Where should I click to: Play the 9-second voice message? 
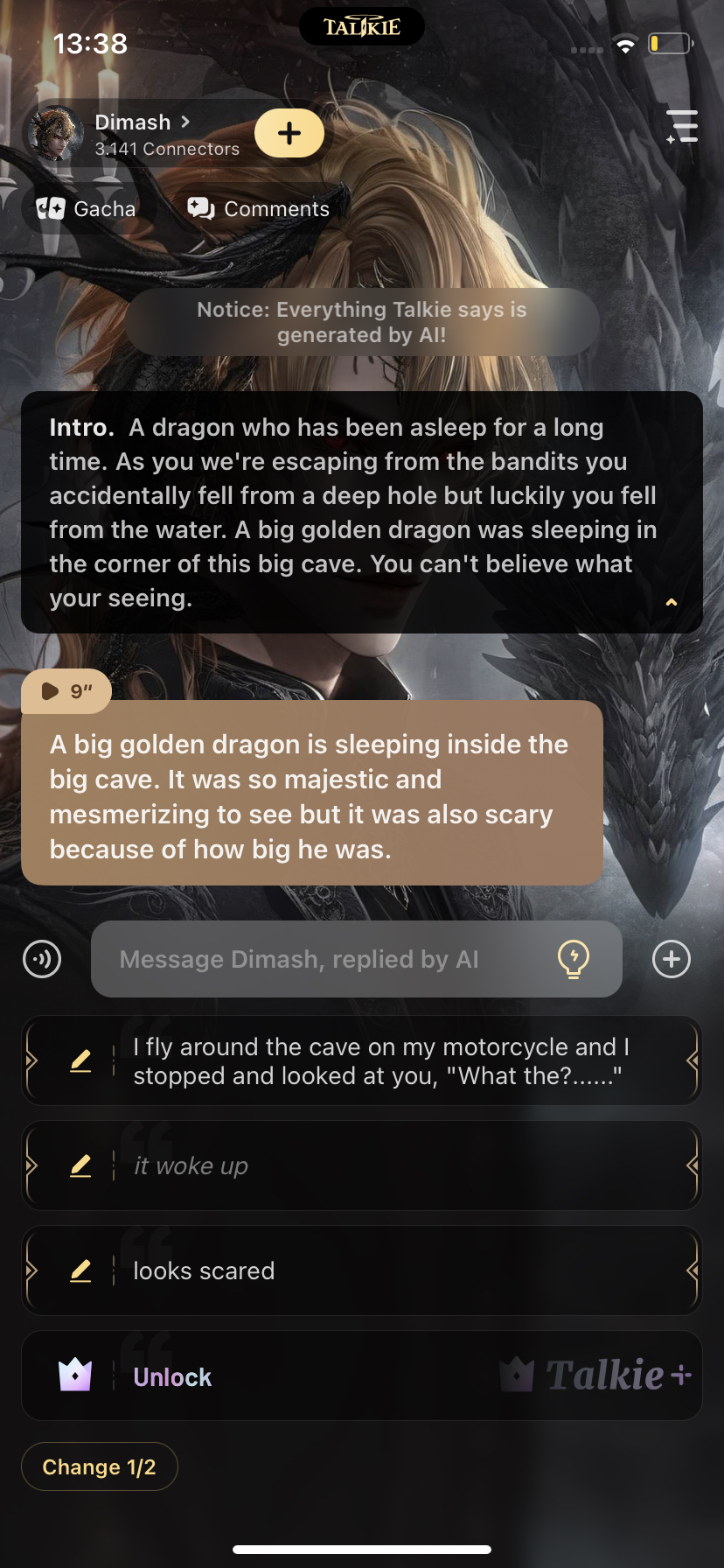66,691
